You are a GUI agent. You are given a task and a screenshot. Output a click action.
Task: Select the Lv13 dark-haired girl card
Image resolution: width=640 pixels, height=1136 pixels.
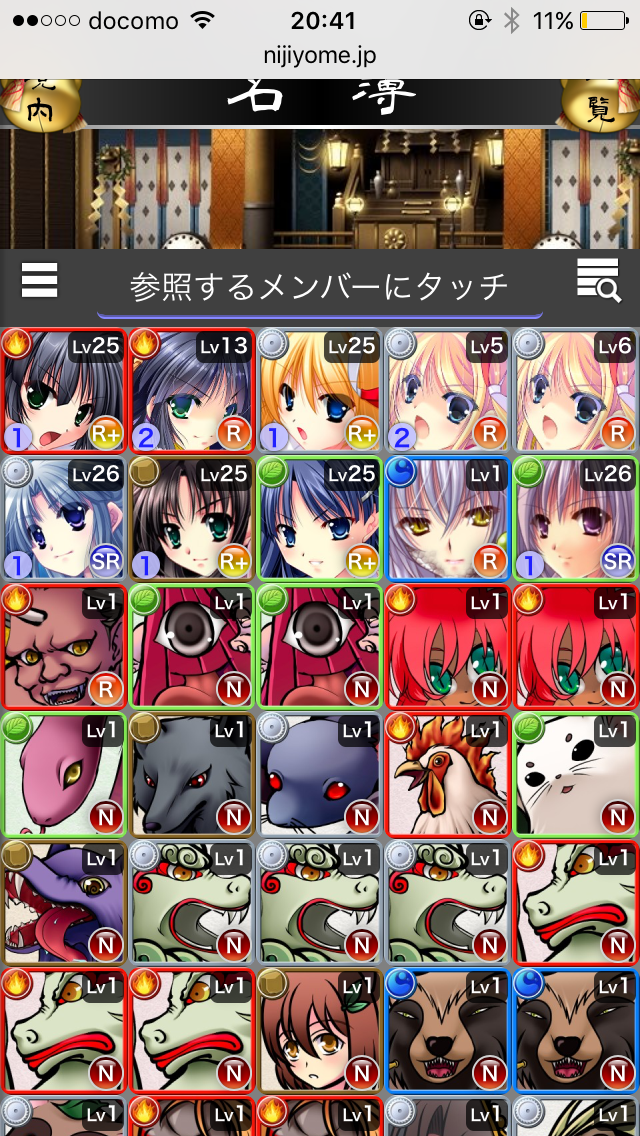tap(192, 391)
